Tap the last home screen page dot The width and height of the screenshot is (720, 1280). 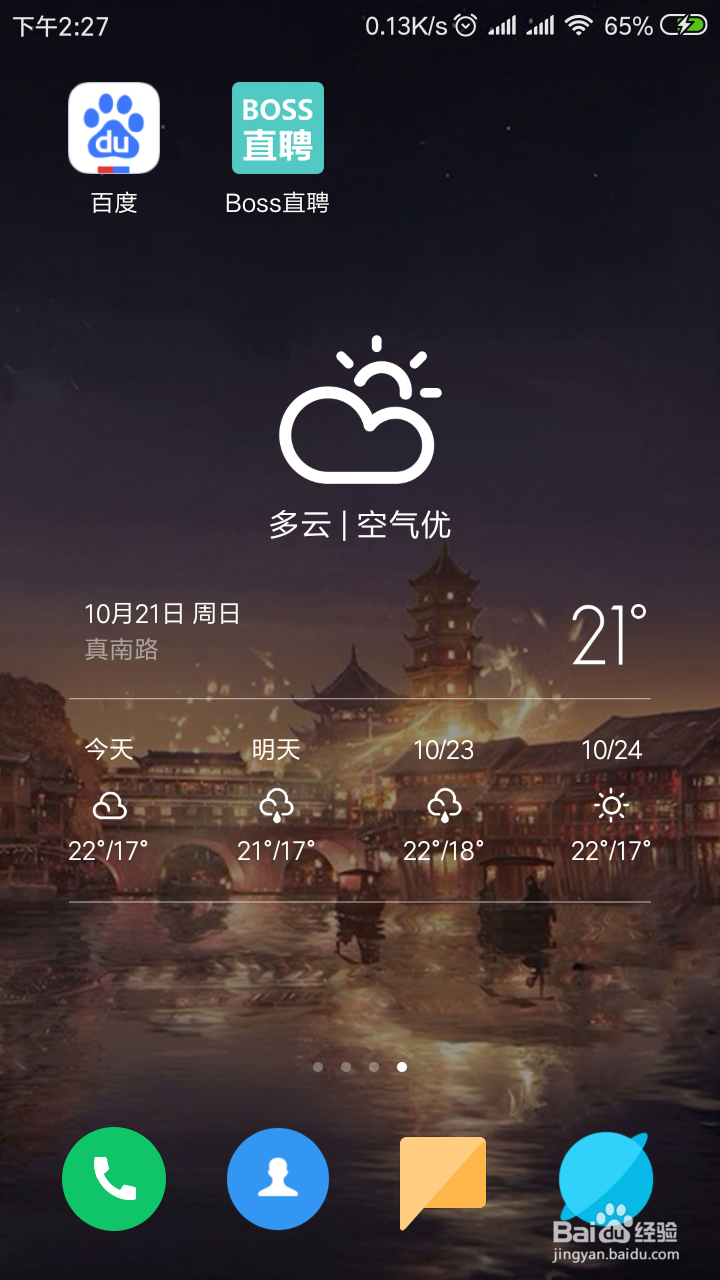[x=401, y=1068]
